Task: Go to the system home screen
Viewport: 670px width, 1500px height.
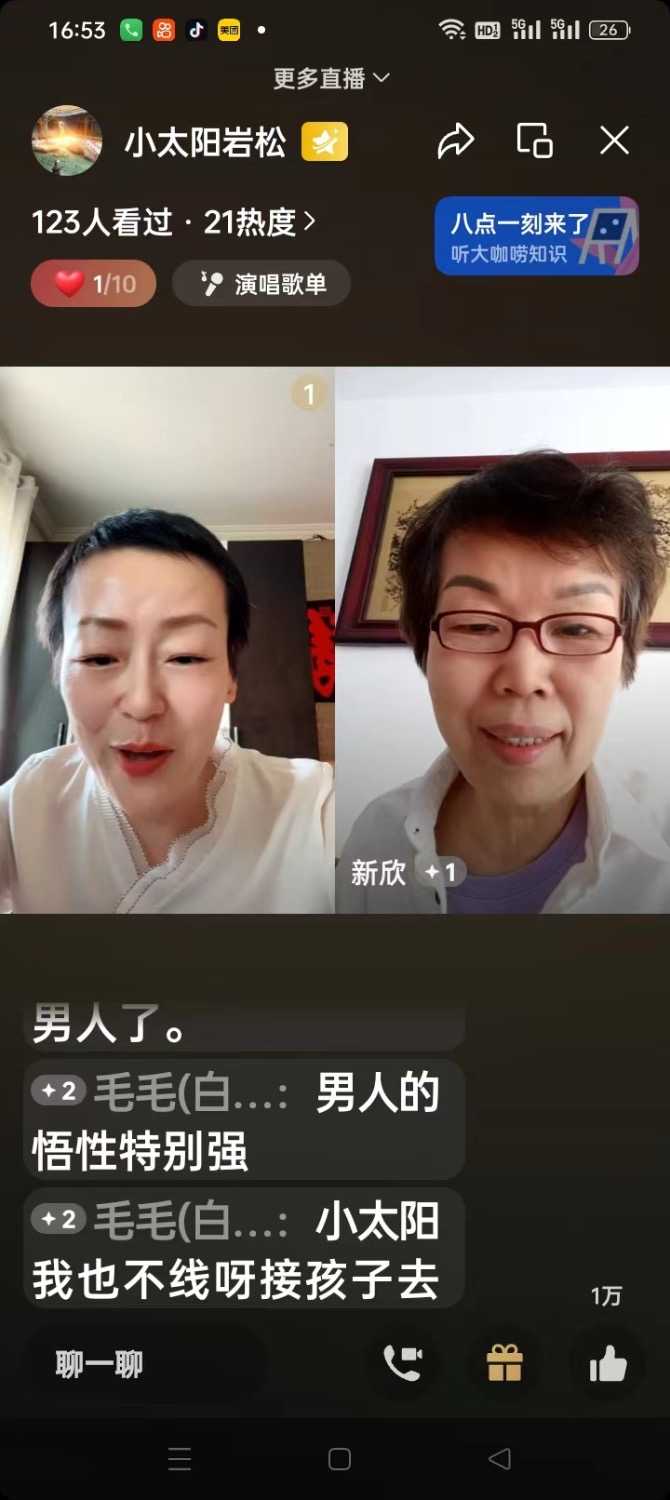Action: 339,1459
